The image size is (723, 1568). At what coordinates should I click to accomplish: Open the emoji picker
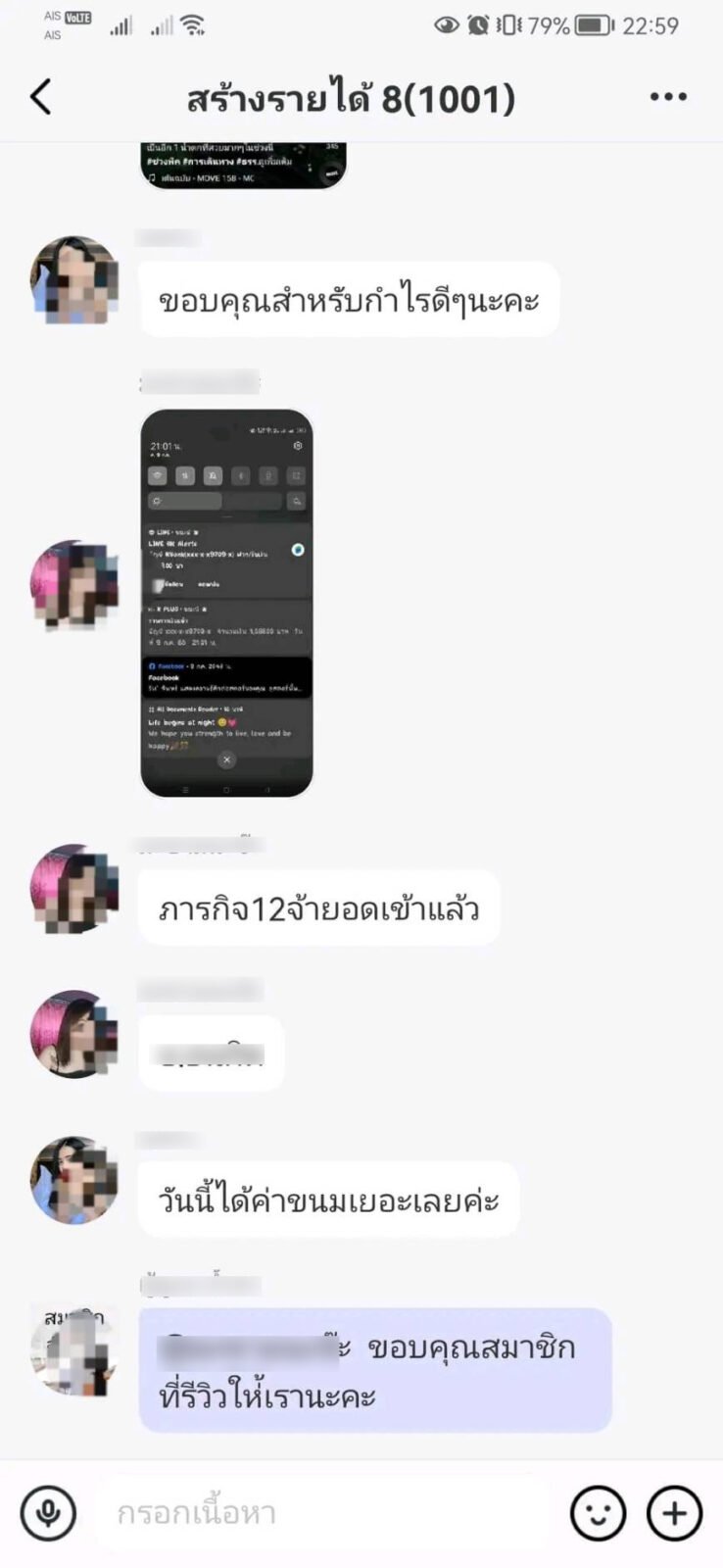598,1513
